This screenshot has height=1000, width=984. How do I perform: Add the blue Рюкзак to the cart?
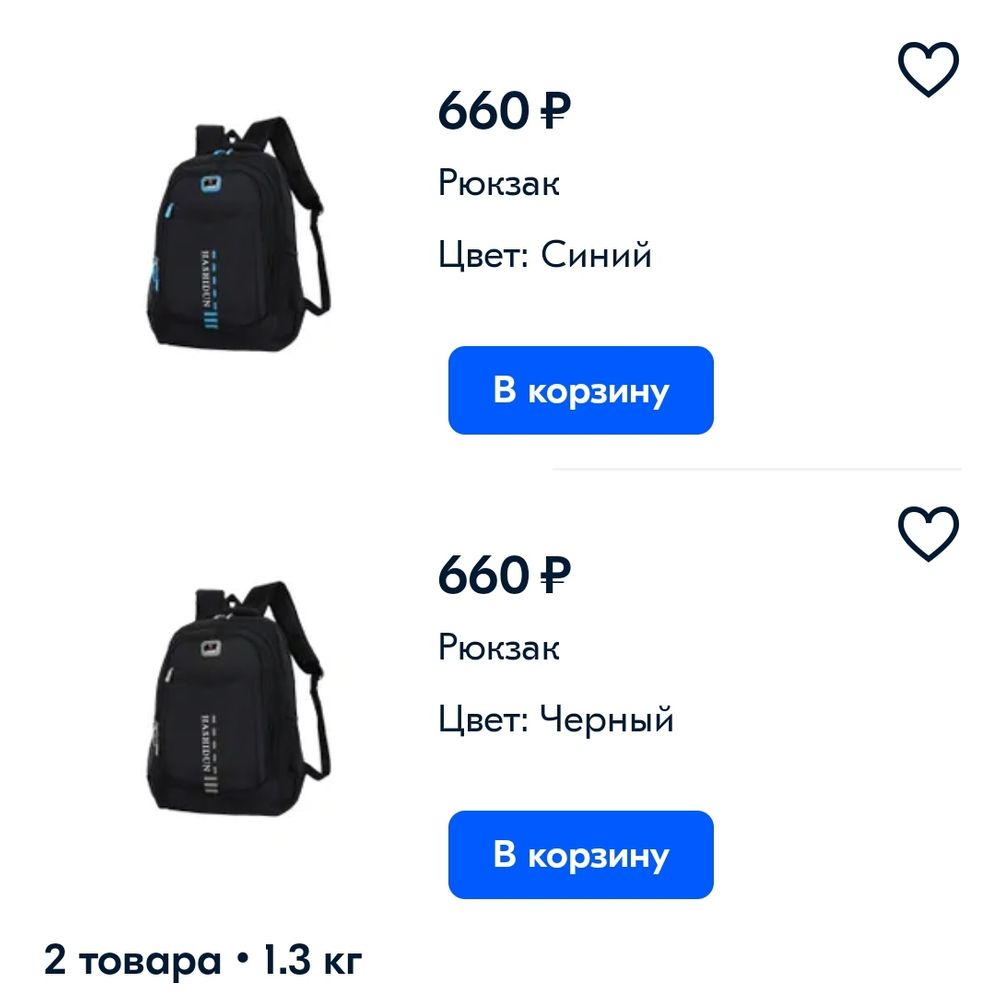[582, 391]
